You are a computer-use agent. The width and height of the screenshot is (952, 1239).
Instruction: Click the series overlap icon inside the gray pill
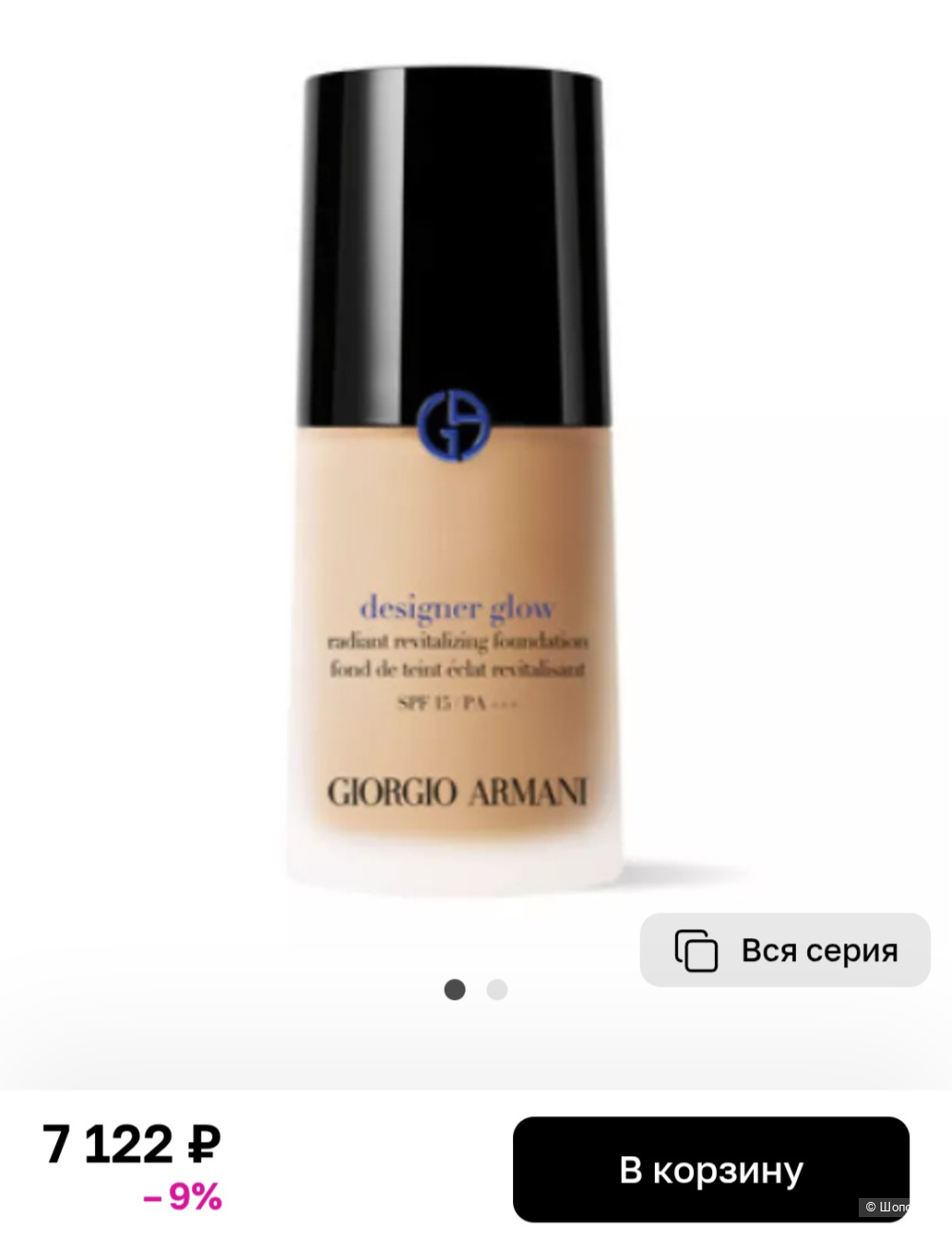(x=697, y=949)
